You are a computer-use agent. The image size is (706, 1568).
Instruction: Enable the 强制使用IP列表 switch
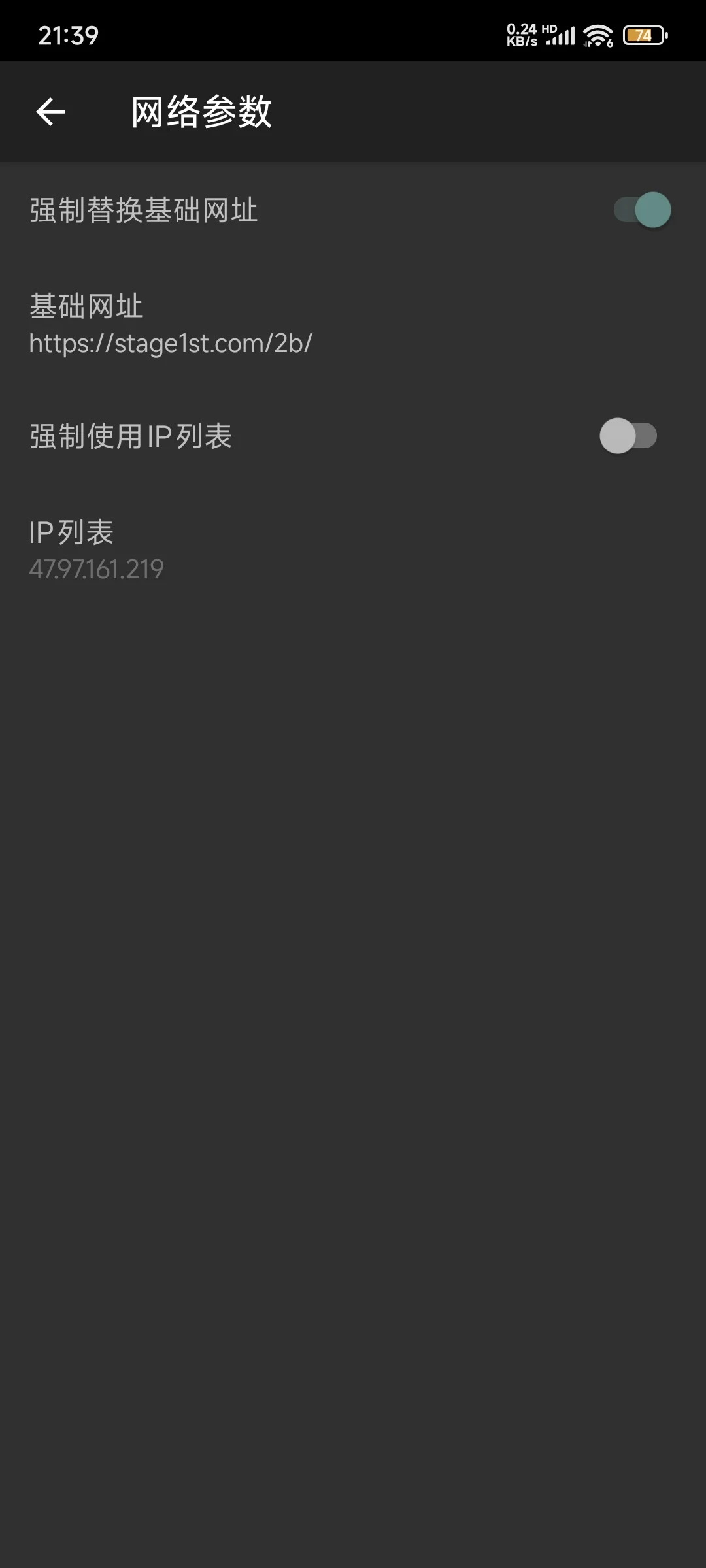[x=628, y=436]
